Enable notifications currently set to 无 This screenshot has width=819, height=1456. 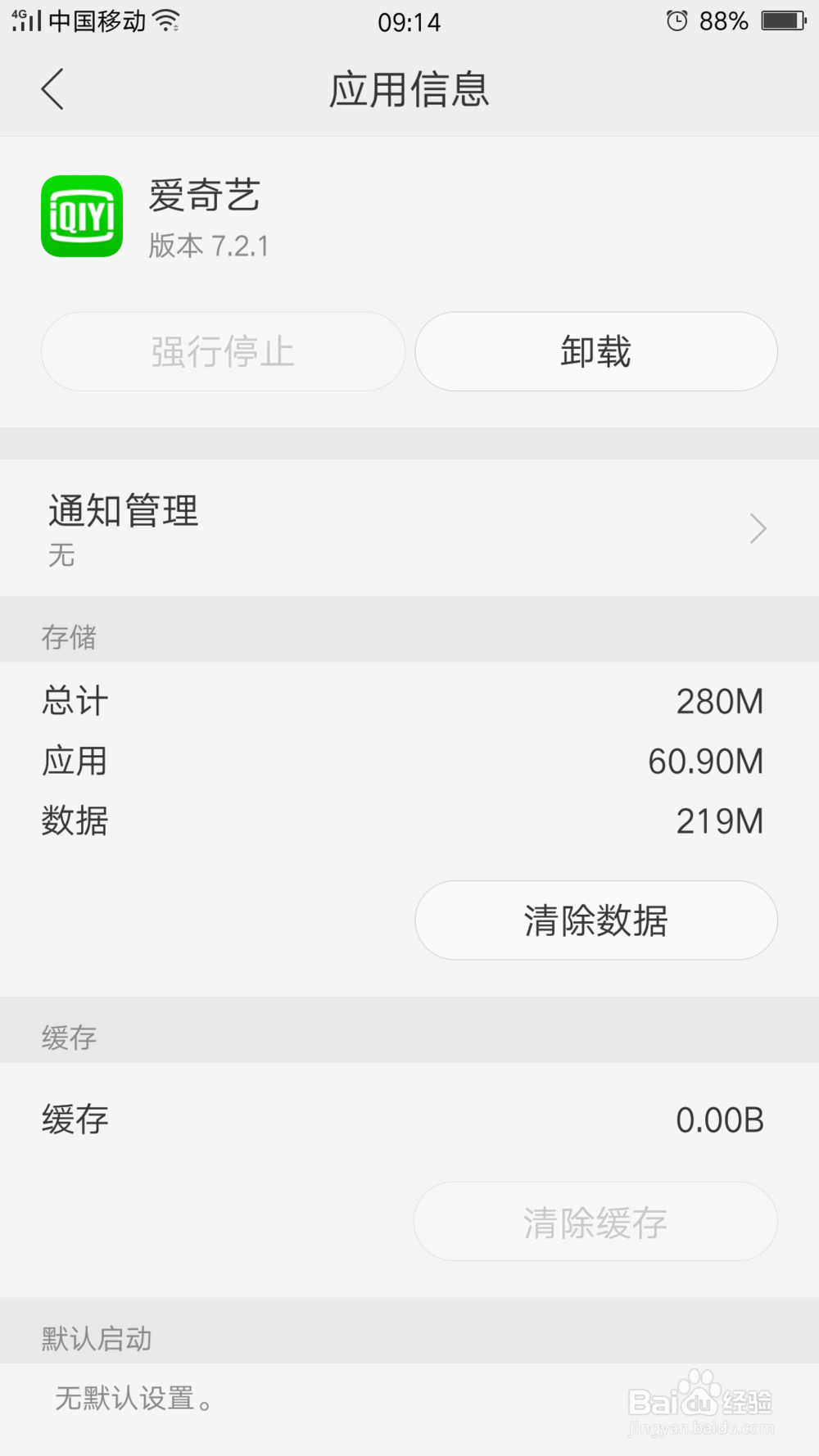coord(61,554)
